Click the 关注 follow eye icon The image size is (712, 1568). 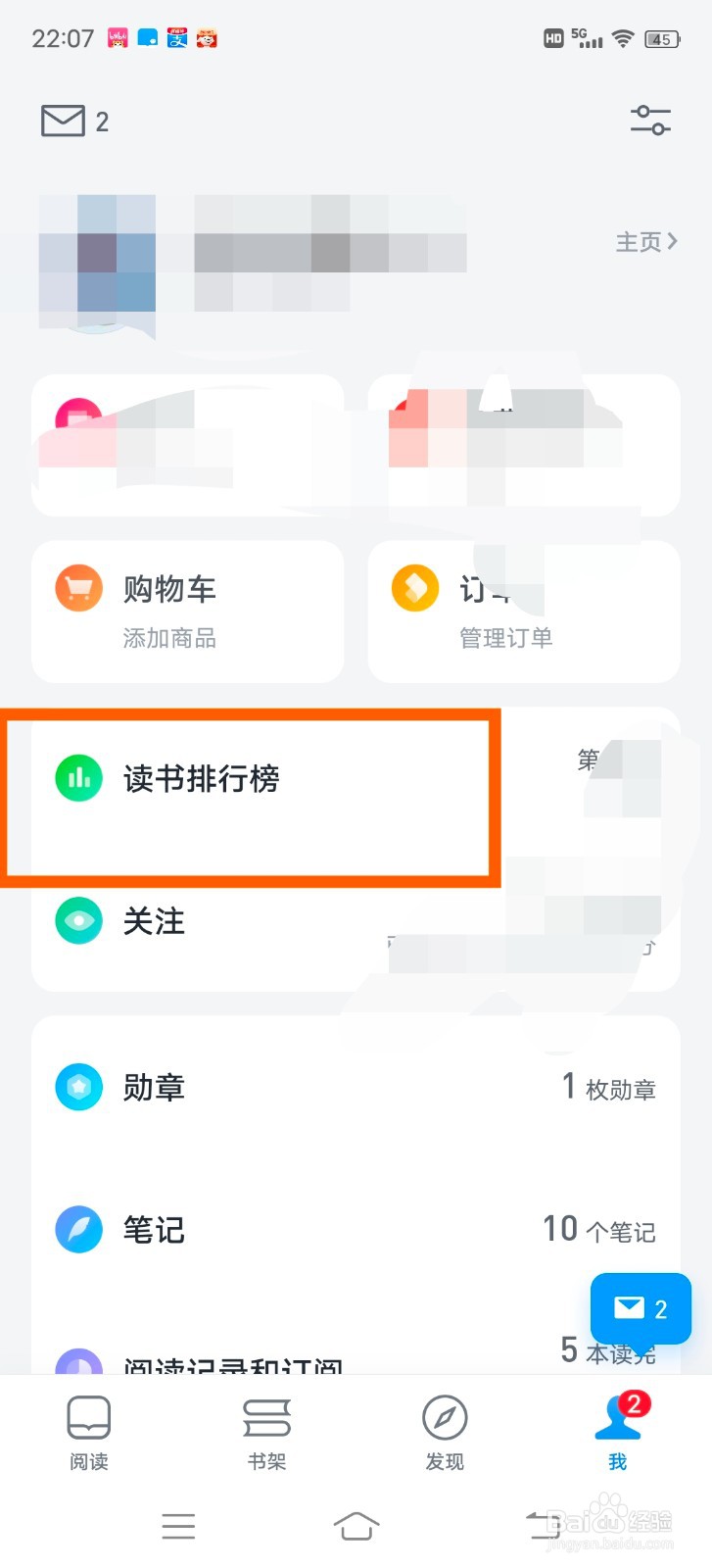79,921
